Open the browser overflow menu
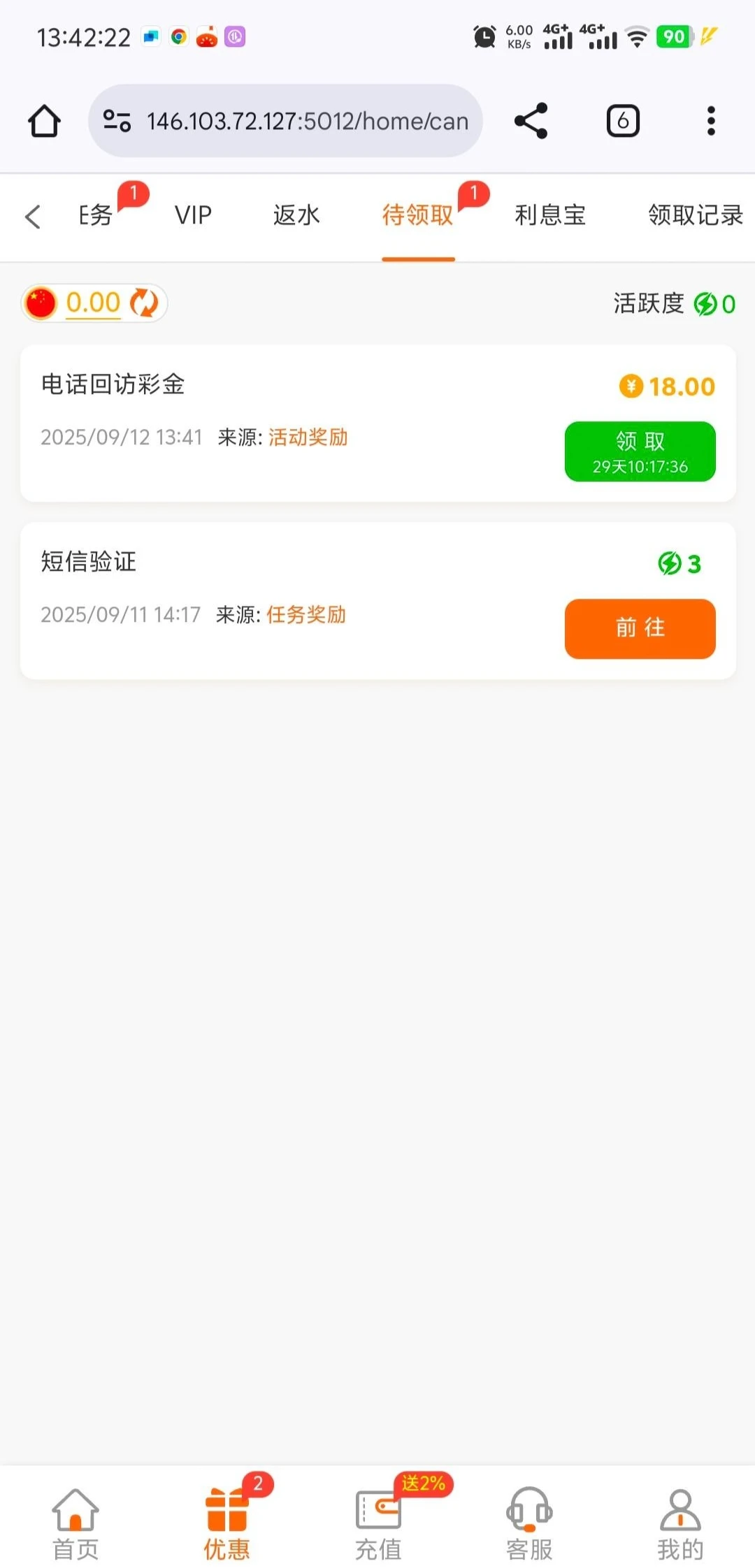Image resolution: width=755 pixels, height=1568 pixels. (711, 121)
